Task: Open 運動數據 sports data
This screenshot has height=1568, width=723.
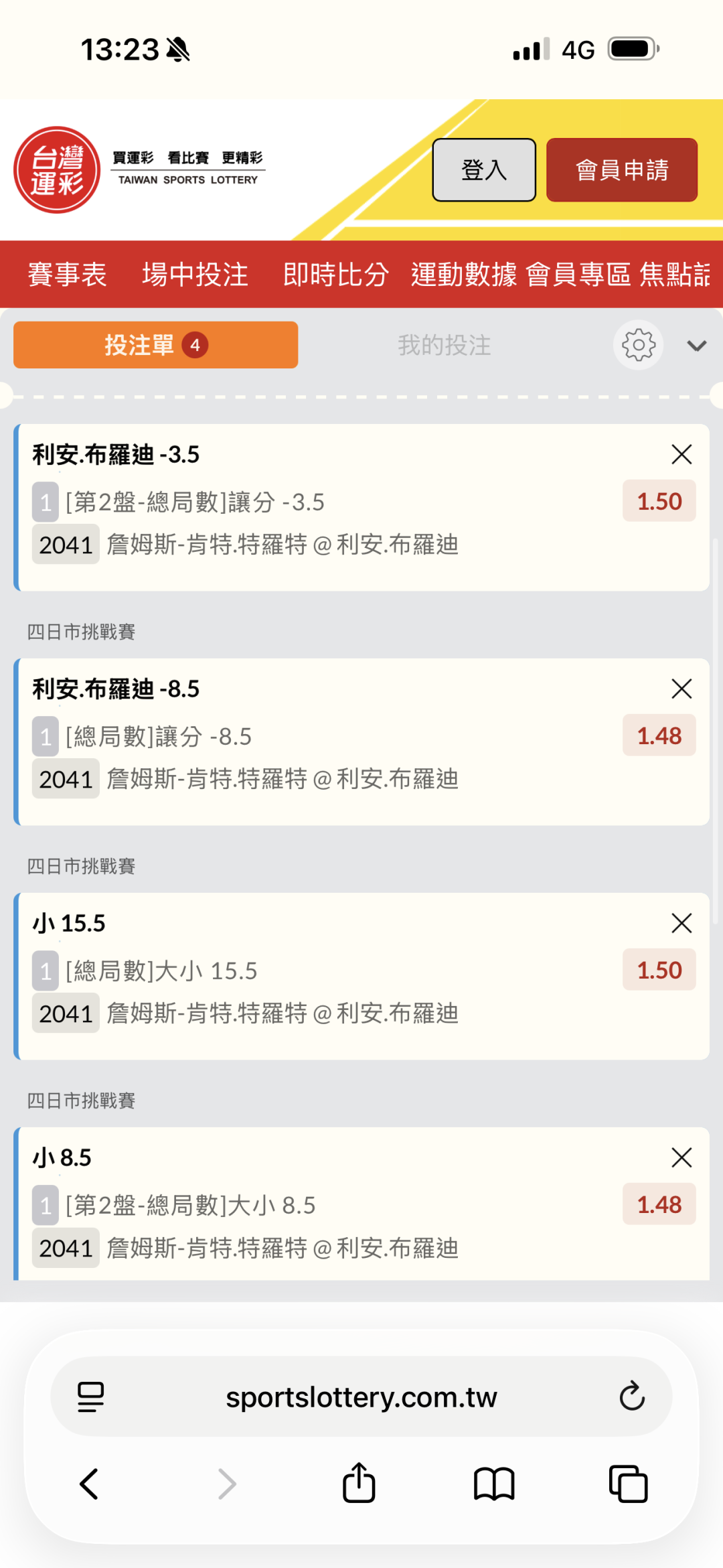Action: pyautogui.click(x=464, y=275)
